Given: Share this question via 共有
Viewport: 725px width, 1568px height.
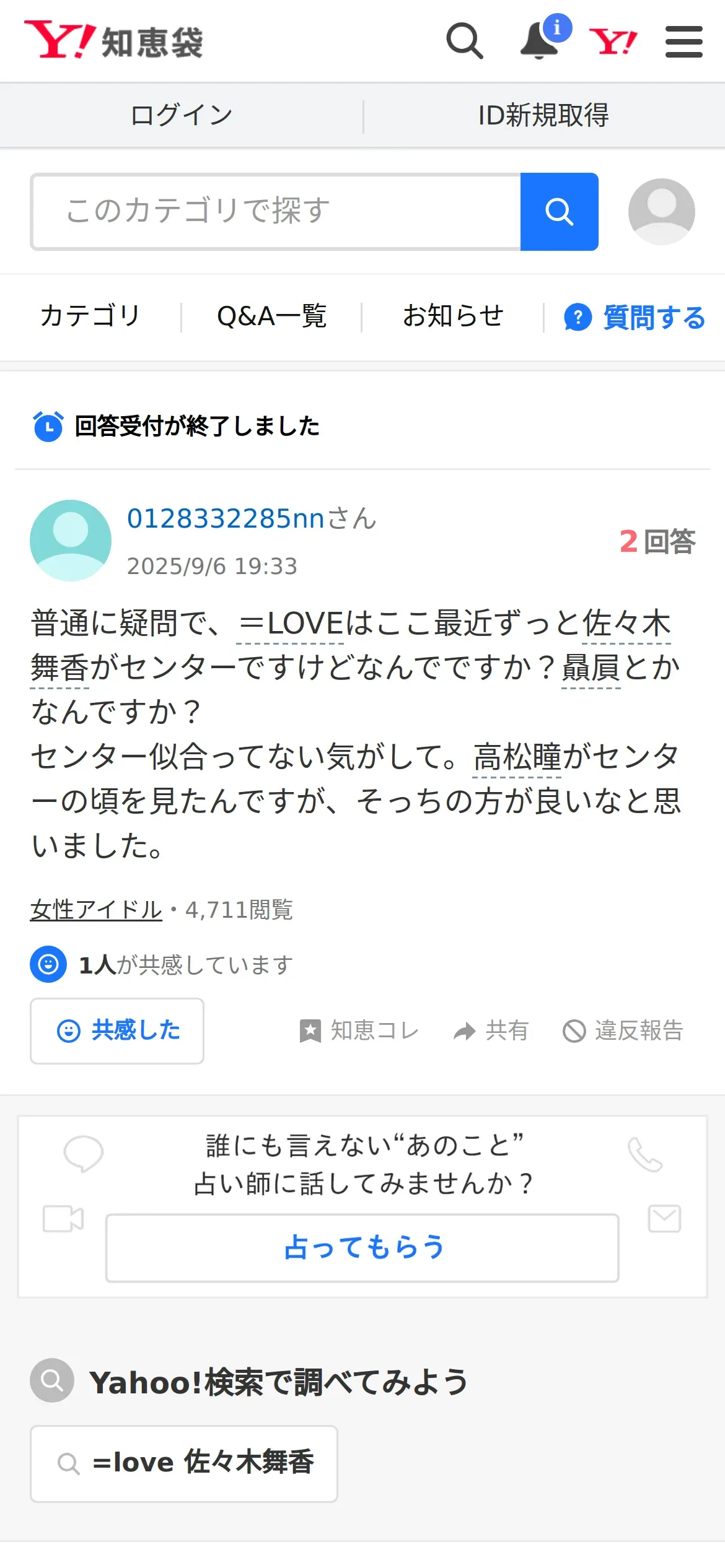Looking at the screenshot, I should [x=491, y=1031].
